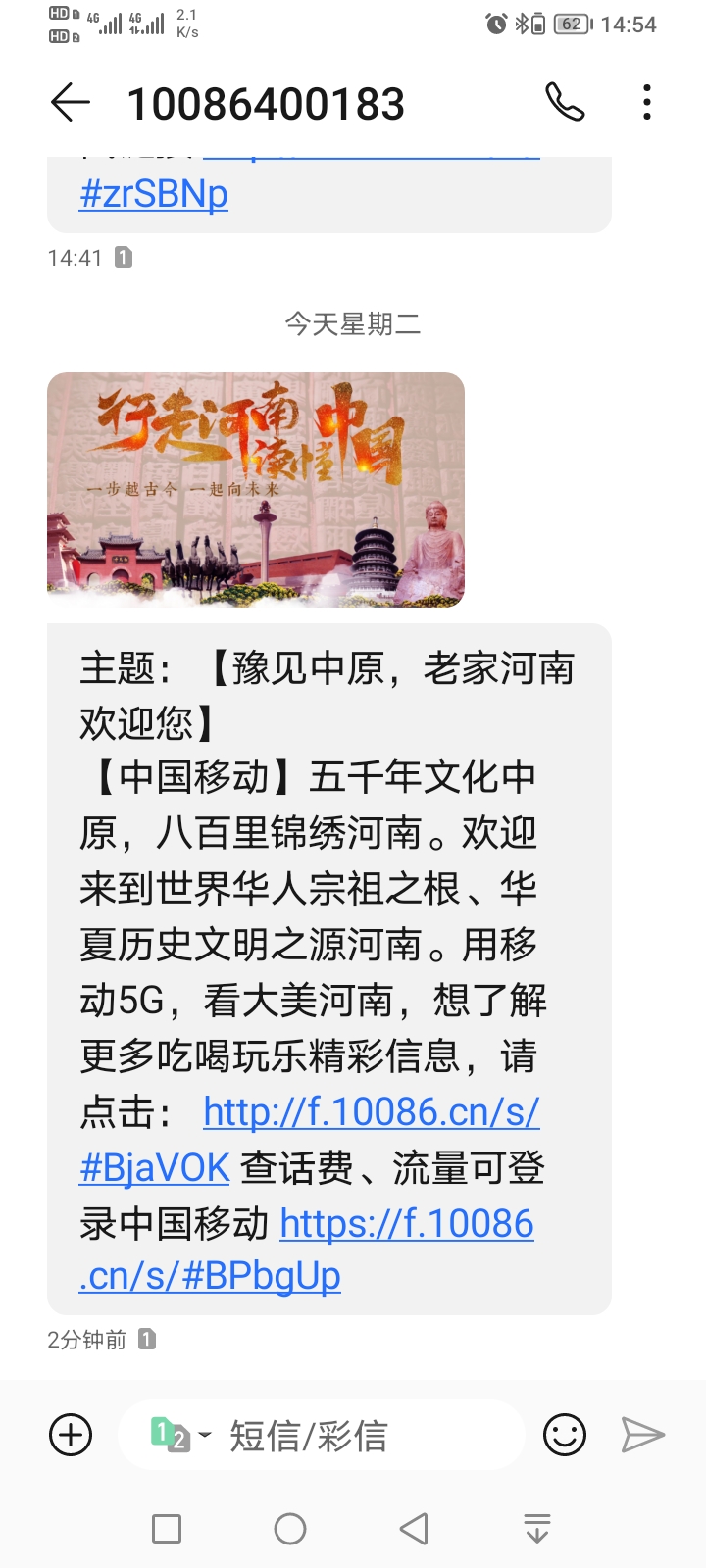
Task: Call 10086400183 via phone icon
Action: coord(565,103)
